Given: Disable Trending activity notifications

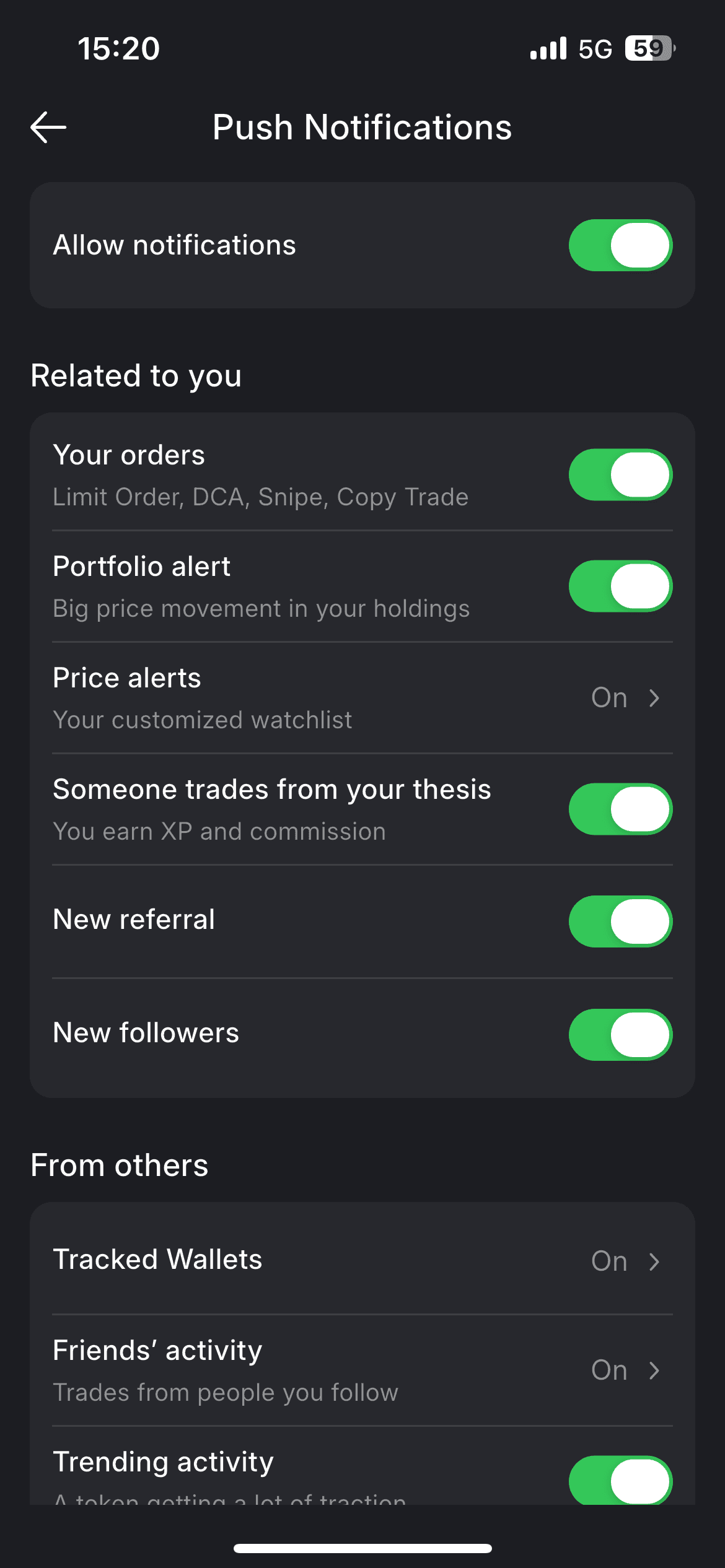Looking at the screenshot, I should click(620, 1480).
